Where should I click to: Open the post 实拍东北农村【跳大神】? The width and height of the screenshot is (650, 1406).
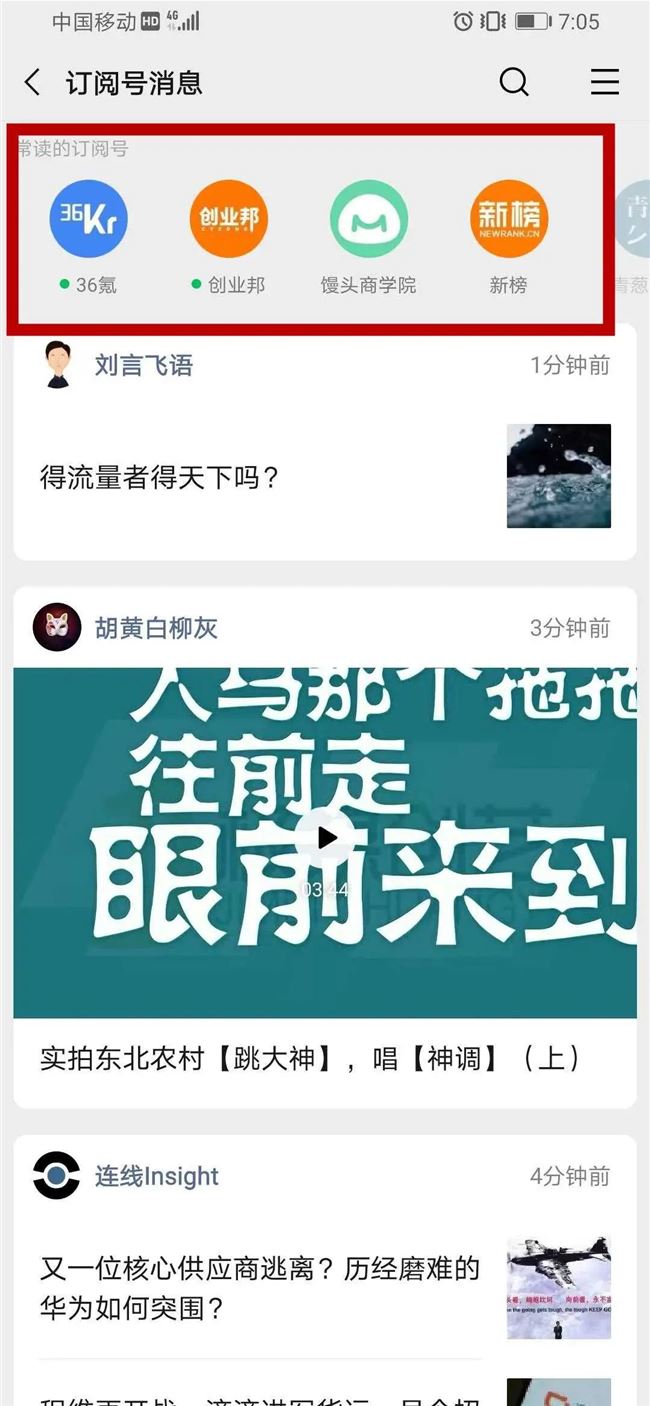click(x=310, y=1059)
